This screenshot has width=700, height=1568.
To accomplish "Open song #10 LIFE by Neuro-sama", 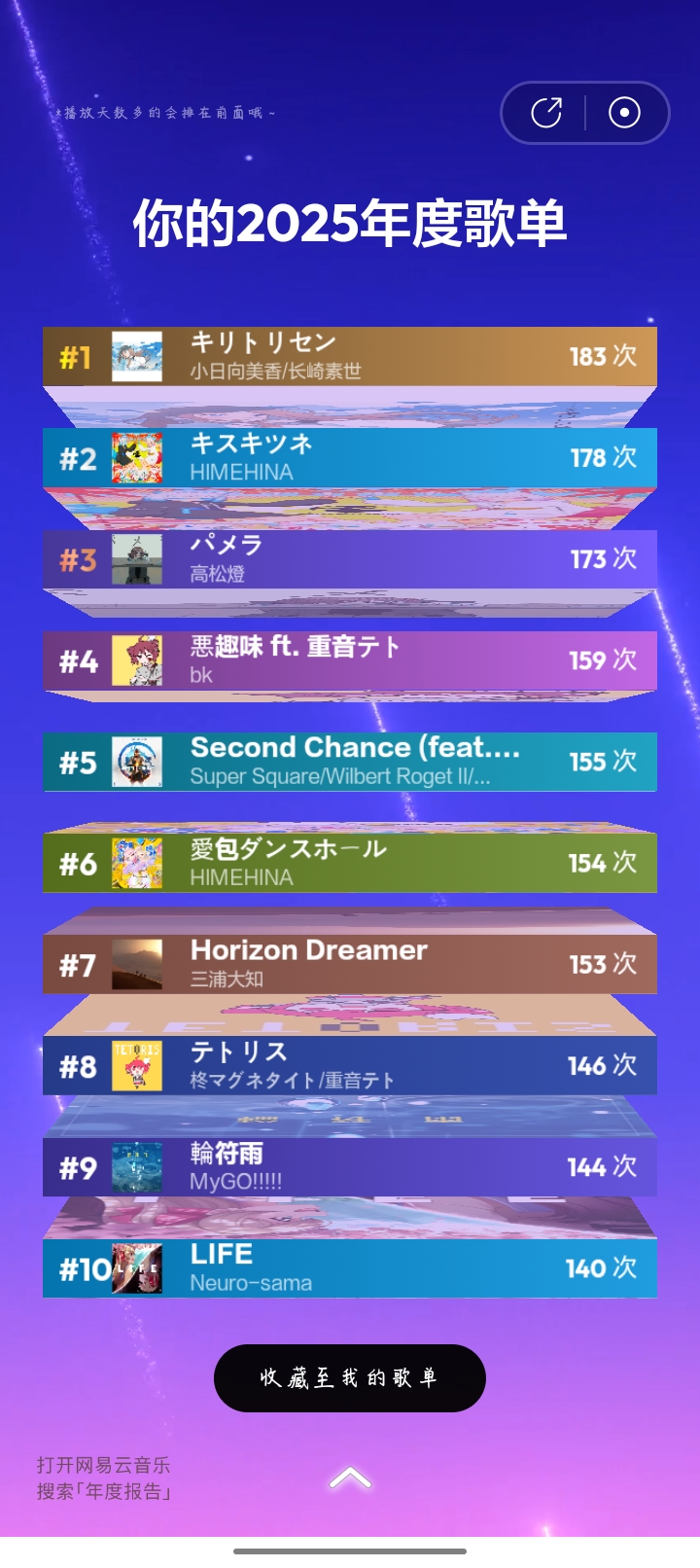I will click(350, 1267).
